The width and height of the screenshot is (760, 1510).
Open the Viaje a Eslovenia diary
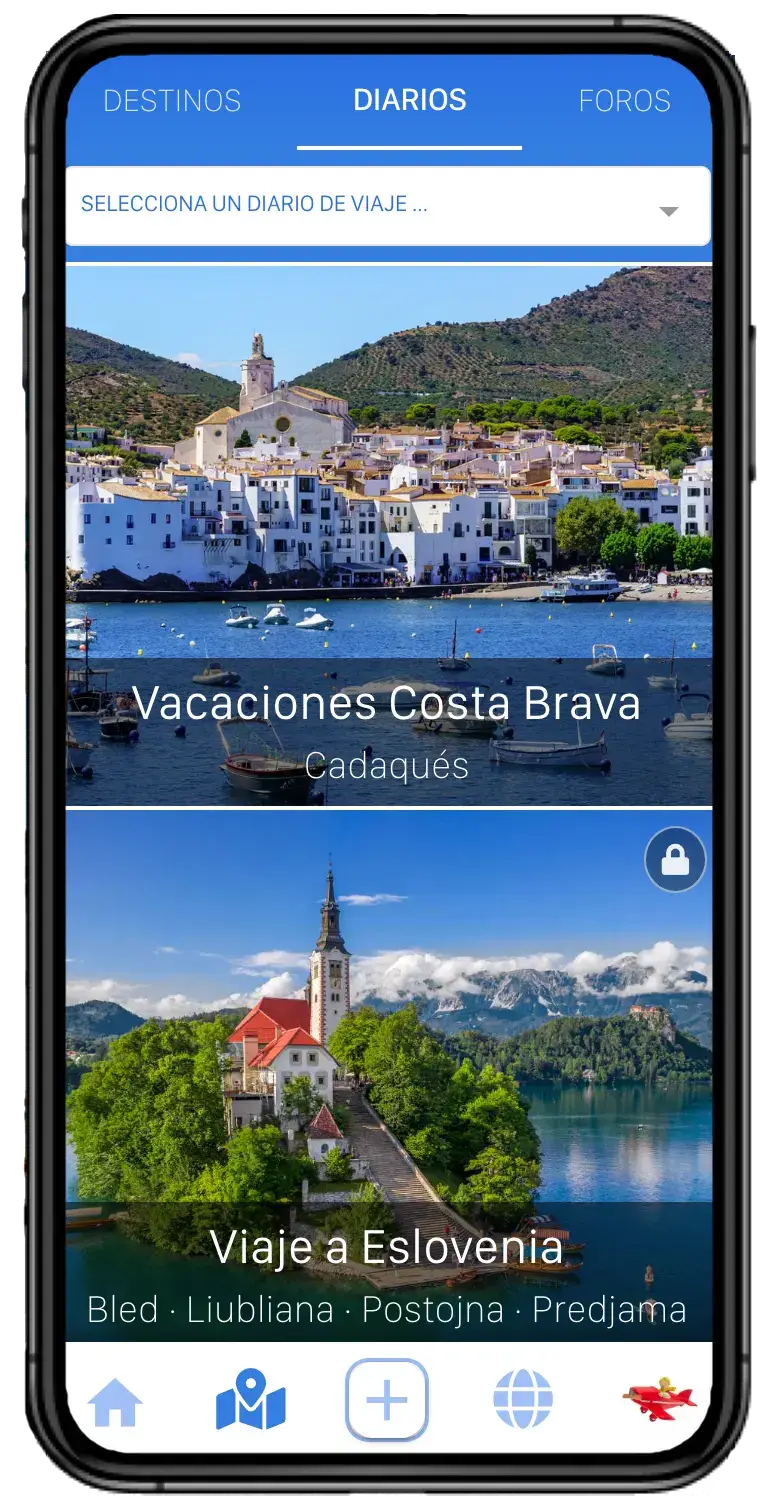tap(389, 1076)
